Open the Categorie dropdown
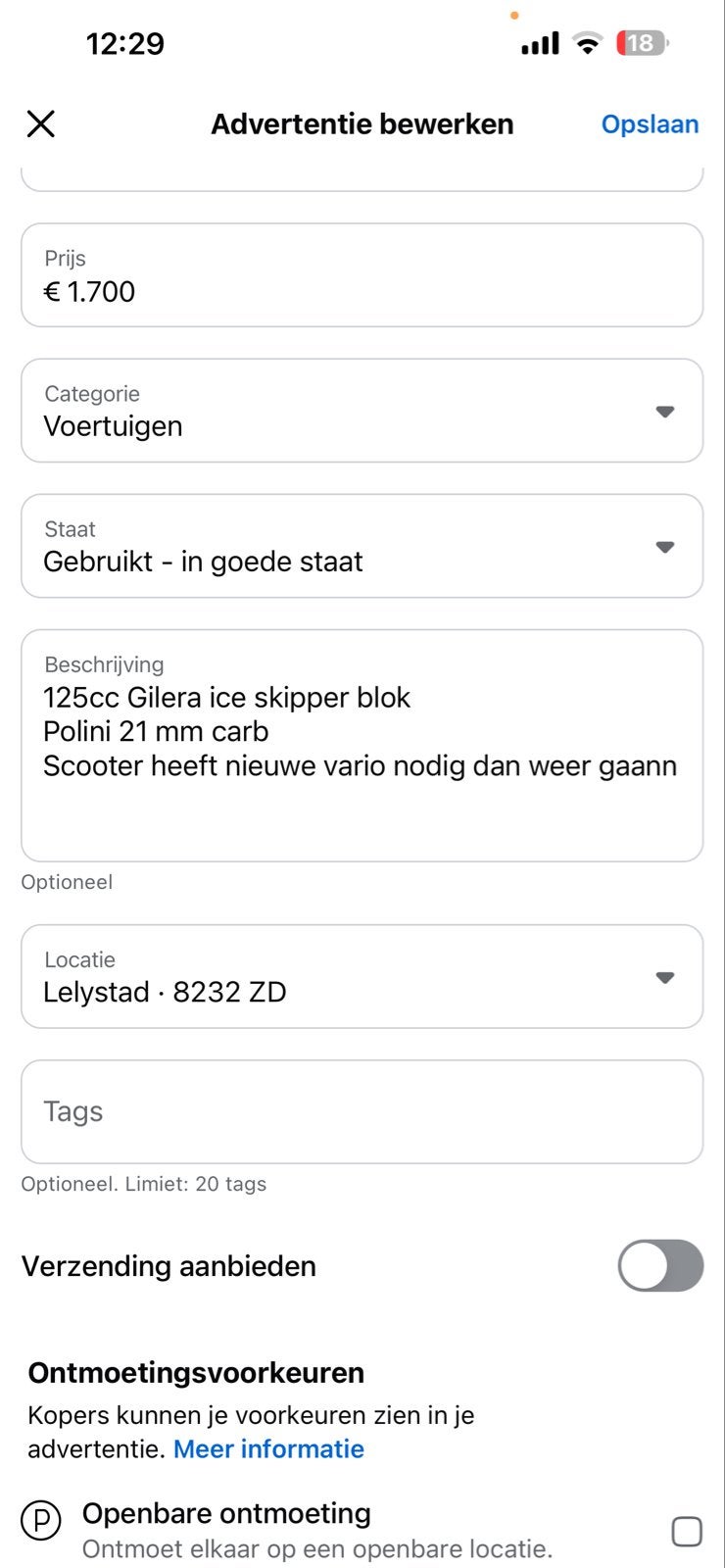 tap(362, 411)
